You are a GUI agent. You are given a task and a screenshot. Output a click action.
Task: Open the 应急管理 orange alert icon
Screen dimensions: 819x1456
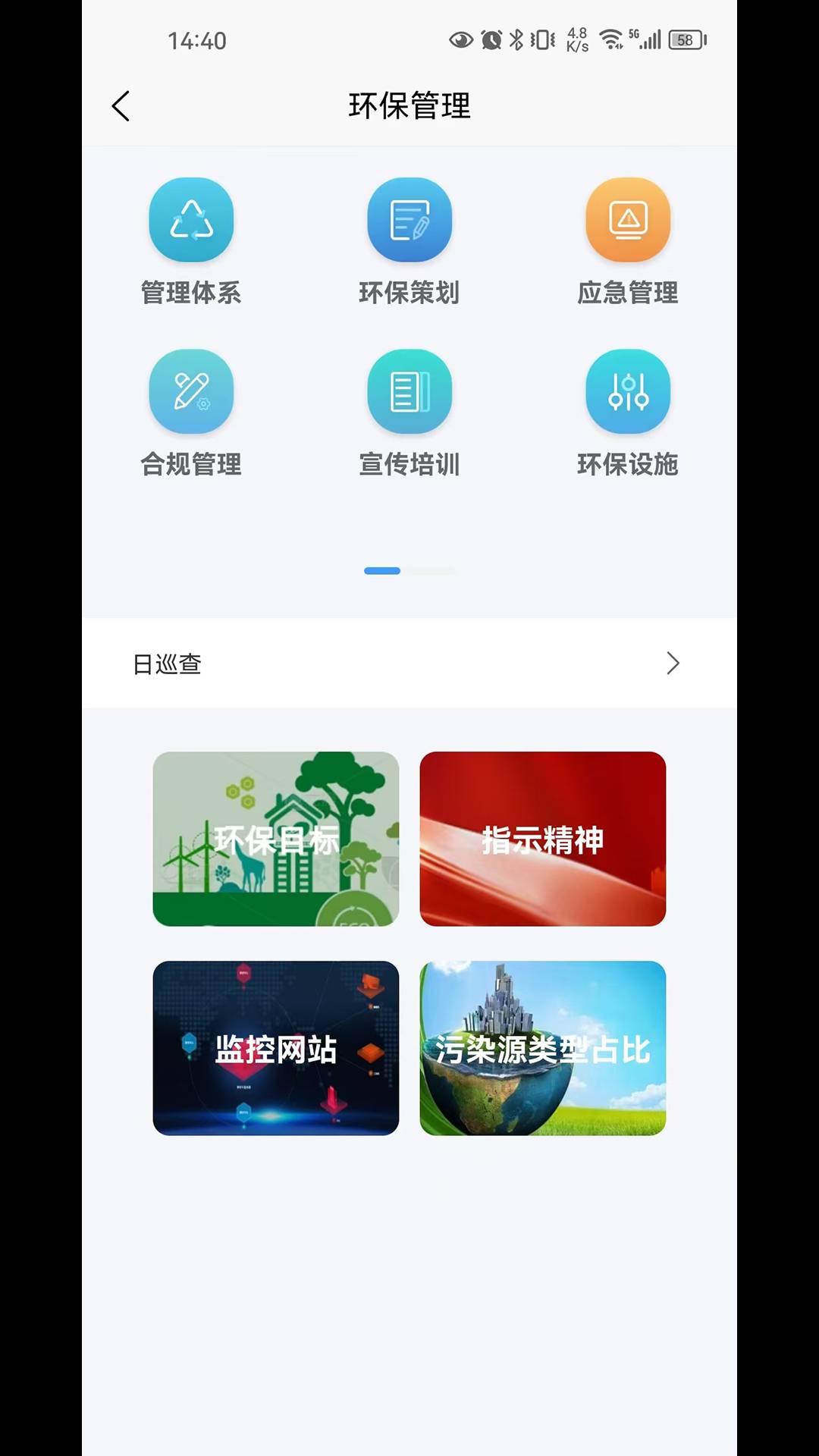coord(628,220)
